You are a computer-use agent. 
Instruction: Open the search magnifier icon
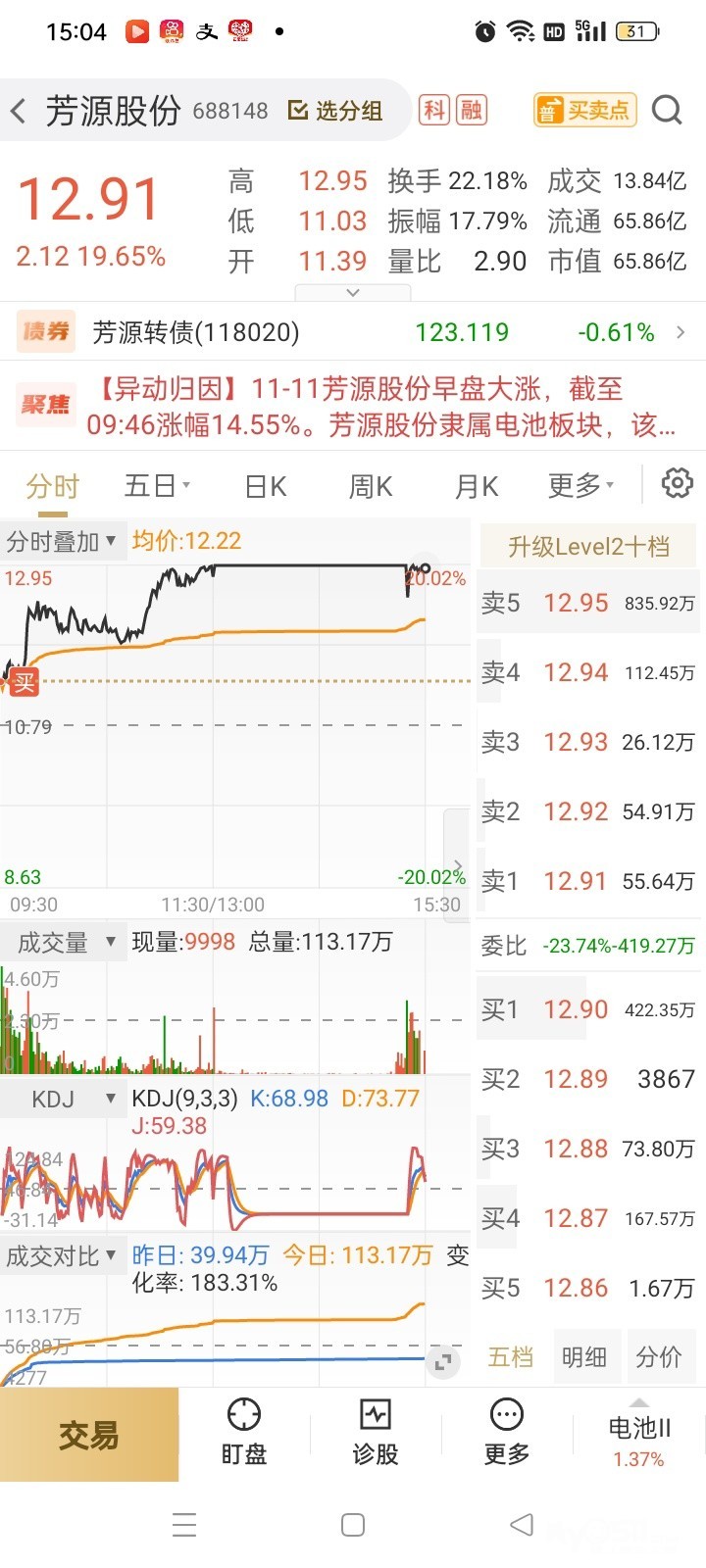pos(667,111)
